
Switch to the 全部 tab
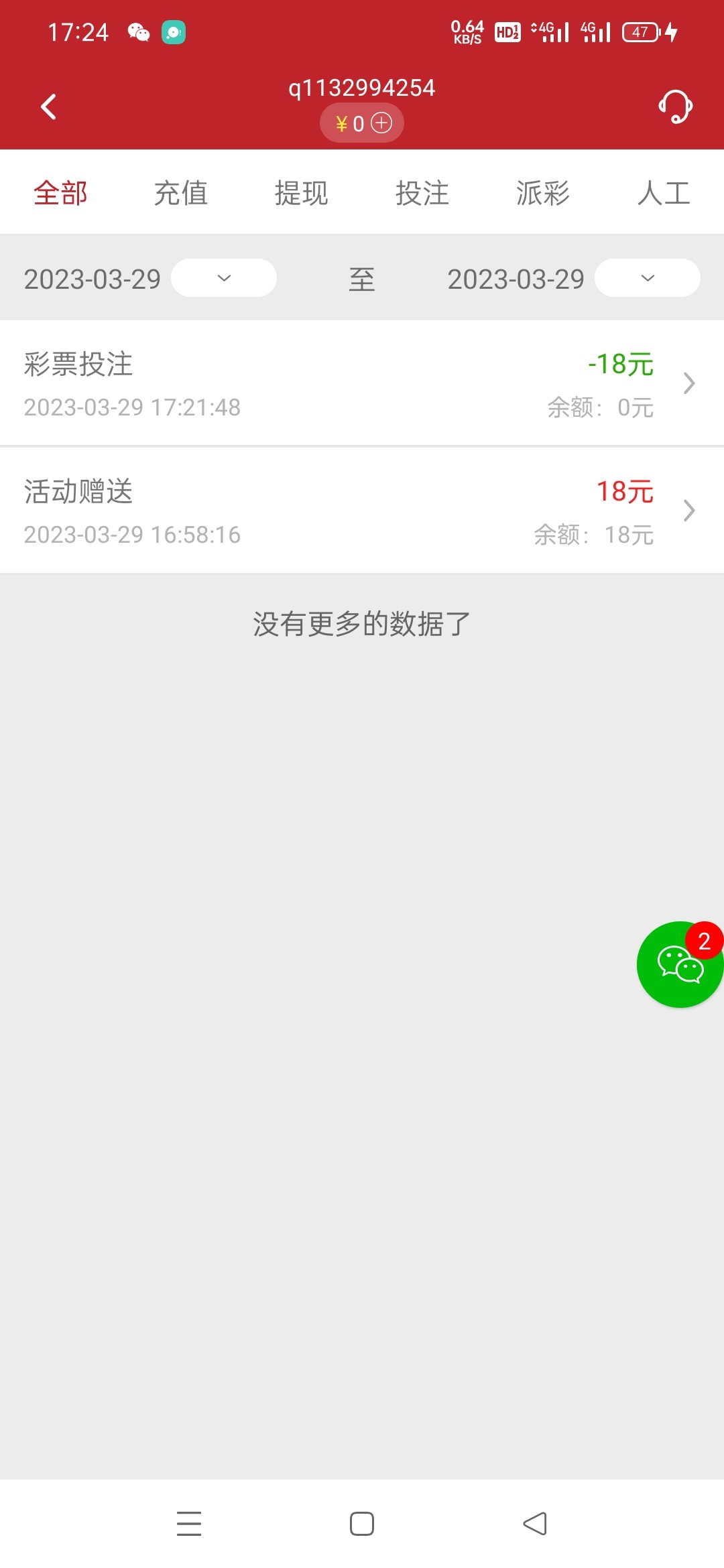click(x=60, y=193)
